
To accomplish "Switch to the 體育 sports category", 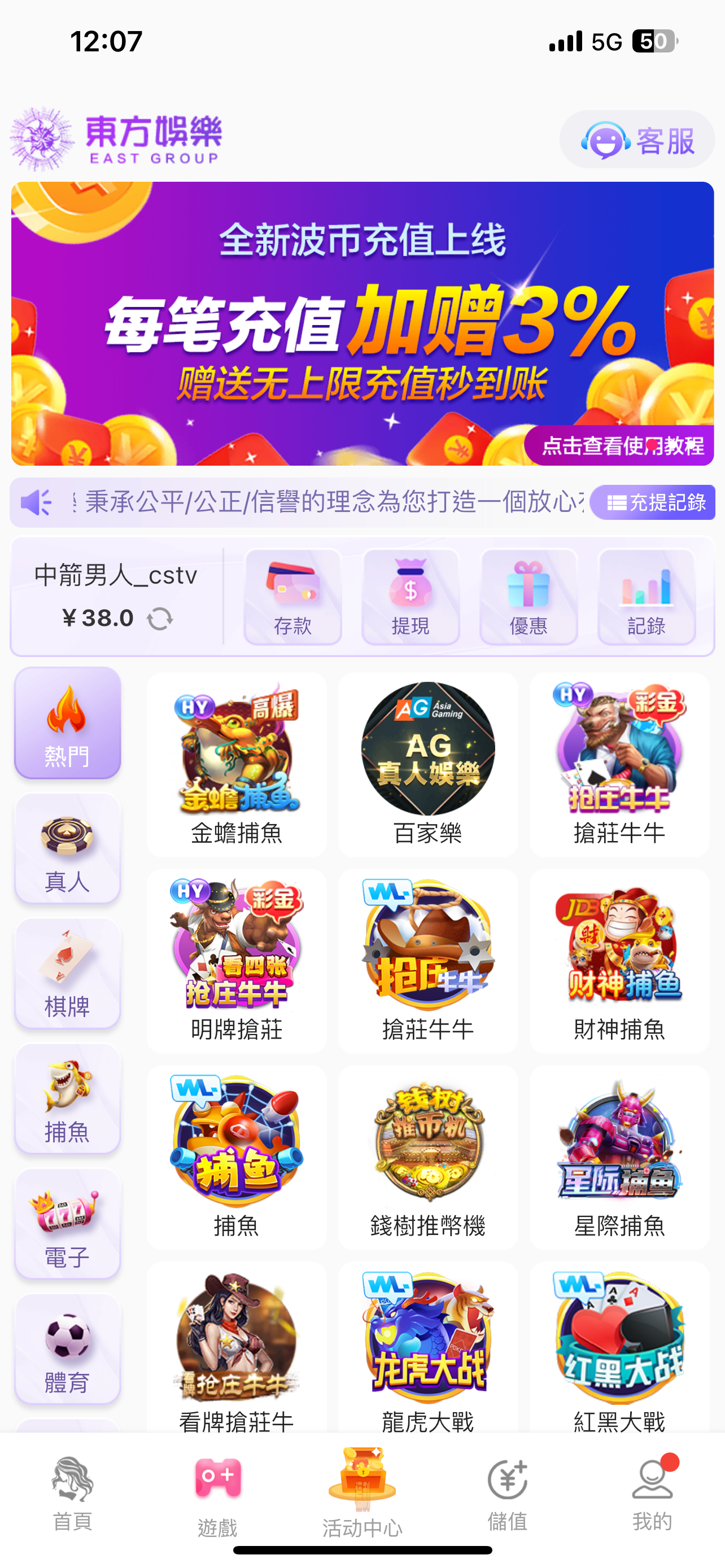I will [68, 1350].
